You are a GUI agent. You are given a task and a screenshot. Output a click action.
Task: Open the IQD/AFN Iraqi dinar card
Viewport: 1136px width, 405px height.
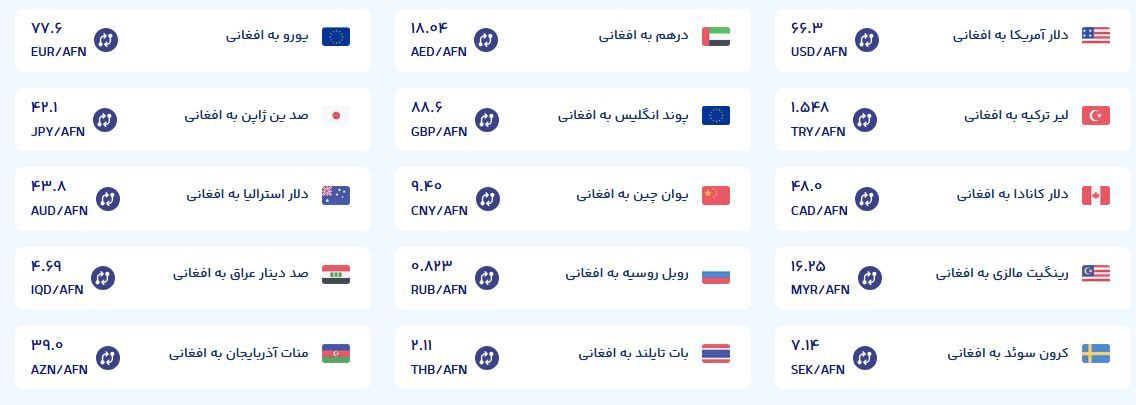pos(192,277)
